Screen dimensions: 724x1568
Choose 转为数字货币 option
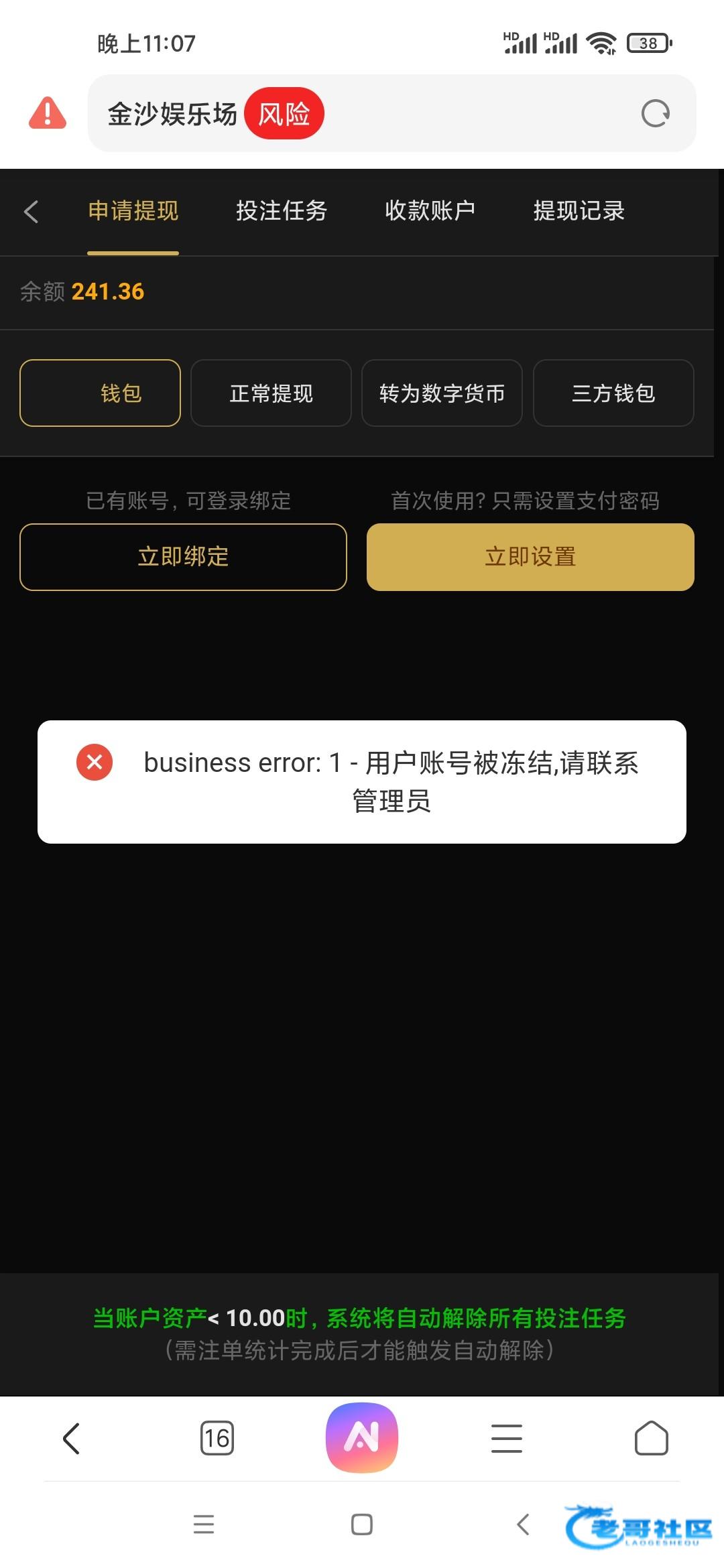(x=442, y=393)
